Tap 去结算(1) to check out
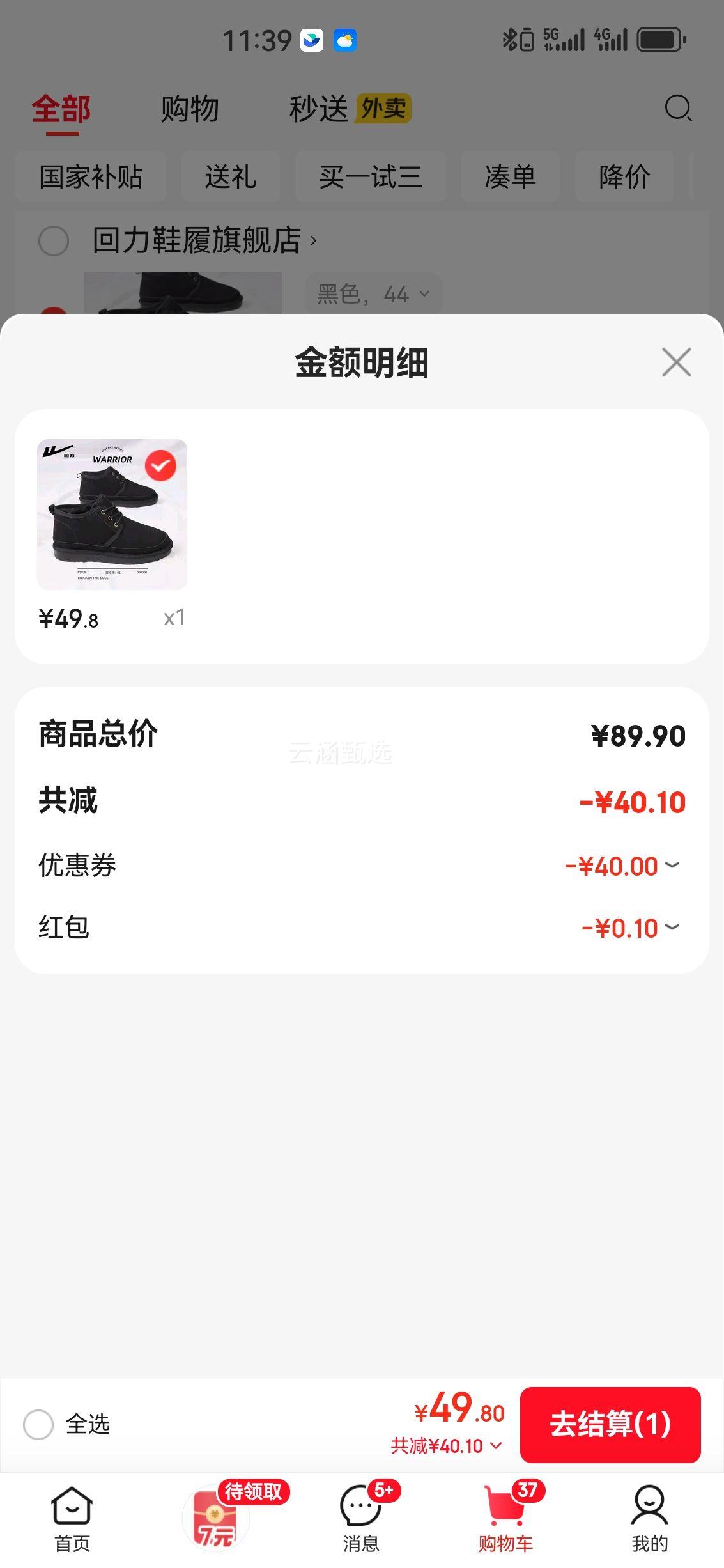The width and height of the screenshot is (724, 1568). [610, 1425]
